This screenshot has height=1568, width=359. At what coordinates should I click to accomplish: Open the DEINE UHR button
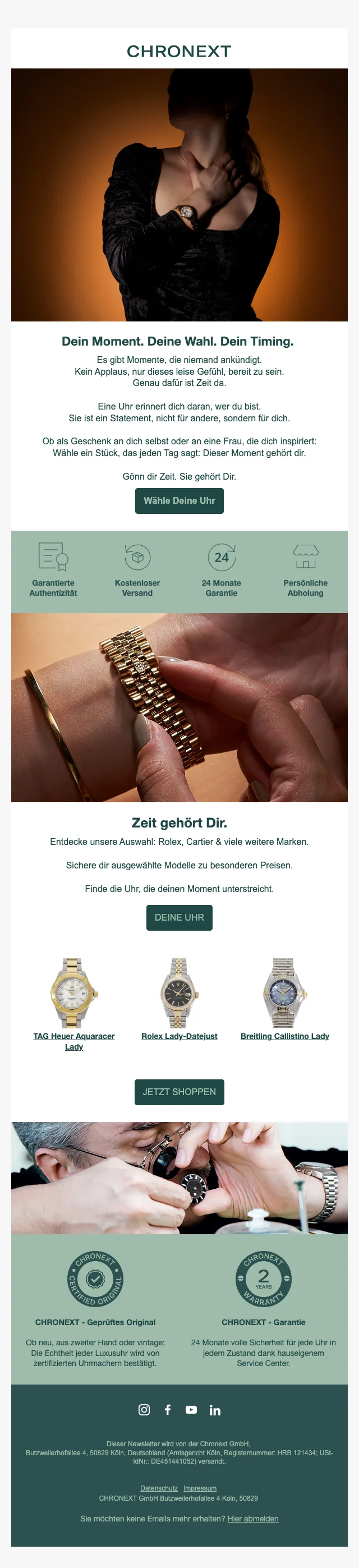click(179, 917)
